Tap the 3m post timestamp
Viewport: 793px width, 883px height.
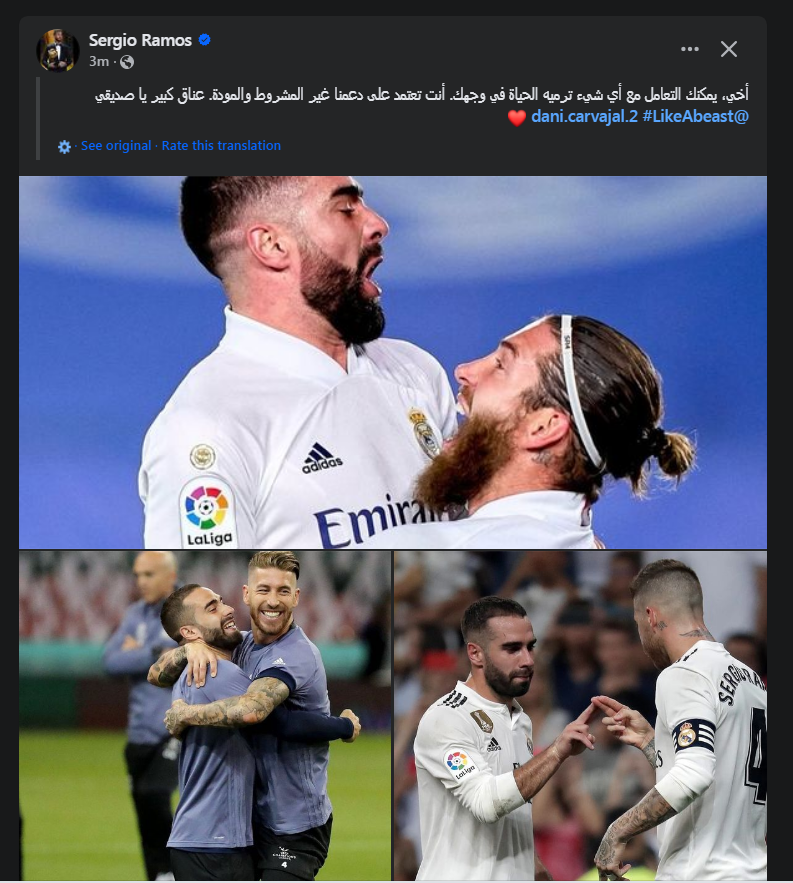(x=98, y=61)
